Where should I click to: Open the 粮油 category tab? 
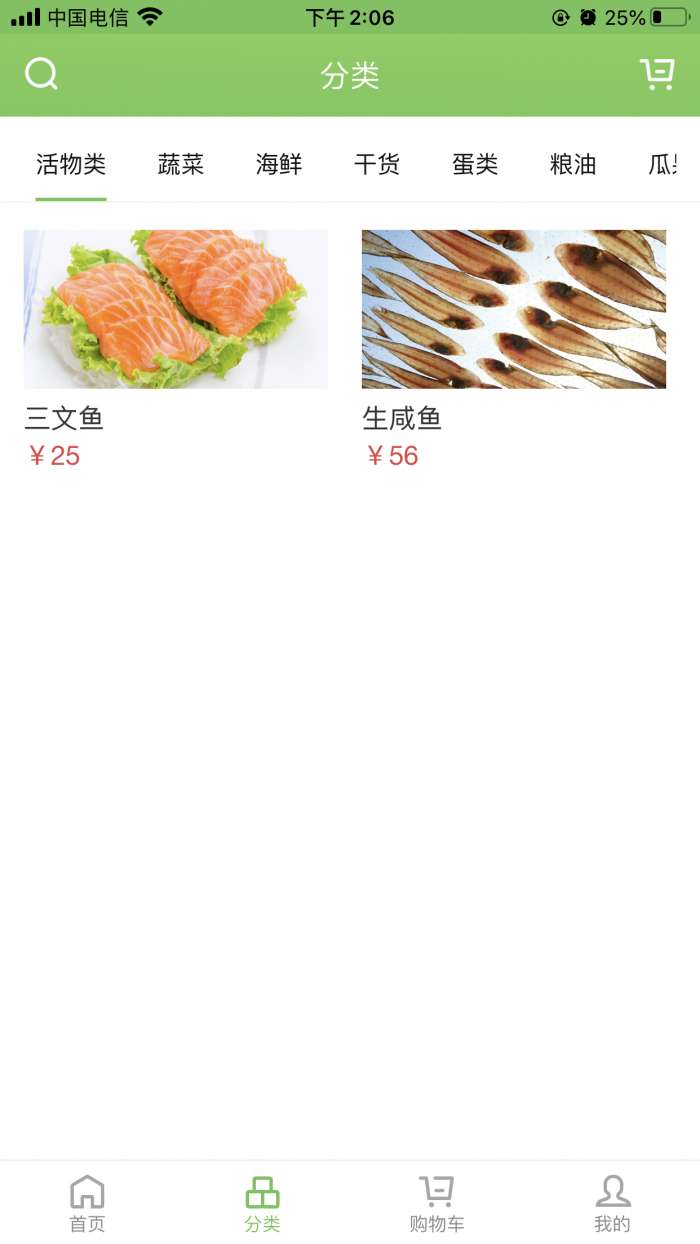[573, 165]
